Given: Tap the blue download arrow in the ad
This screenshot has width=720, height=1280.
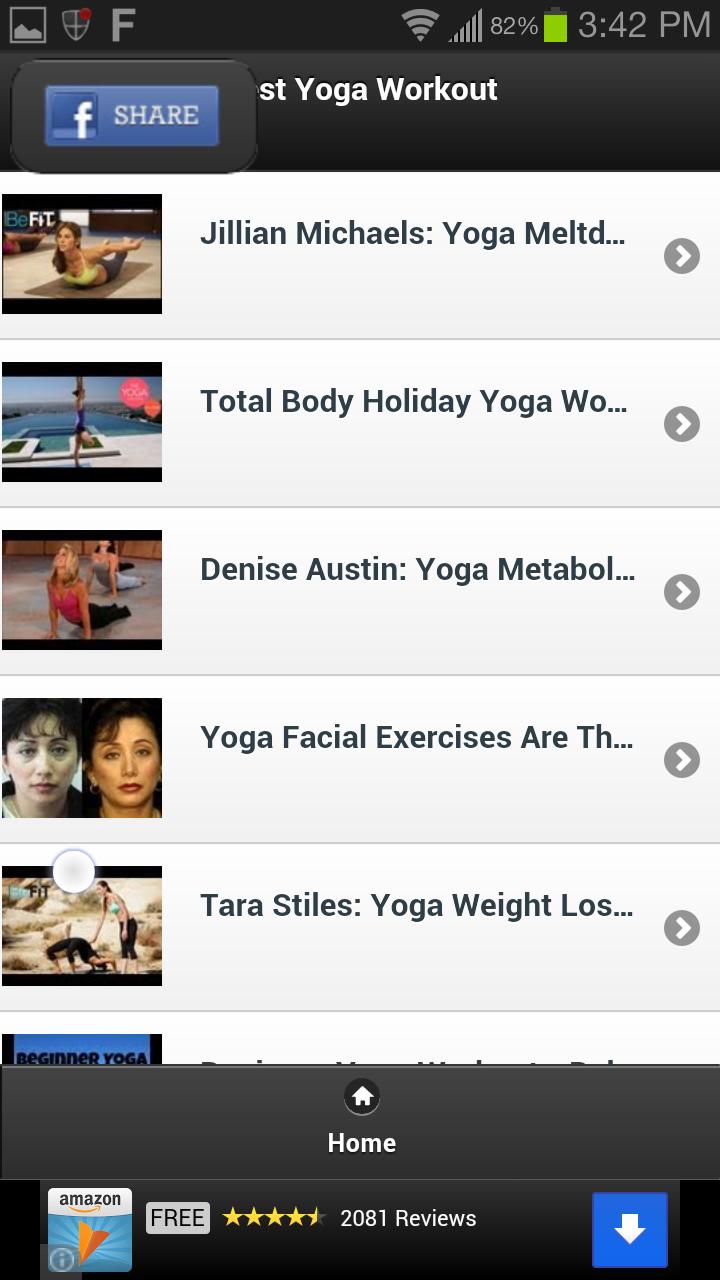Looking at the screenshot, I should 628,1230.
